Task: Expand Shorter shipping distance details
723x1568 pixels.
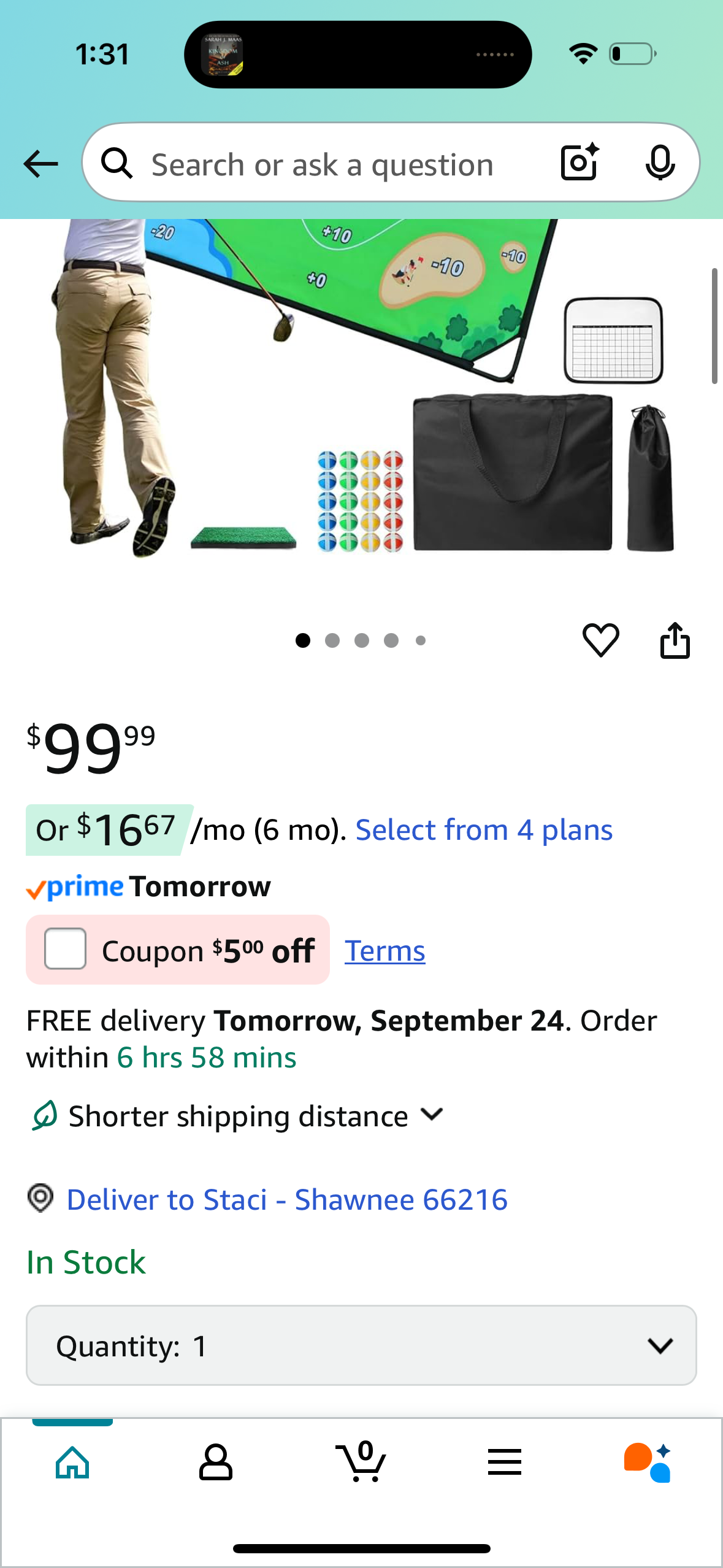Action: point(432,1115)
